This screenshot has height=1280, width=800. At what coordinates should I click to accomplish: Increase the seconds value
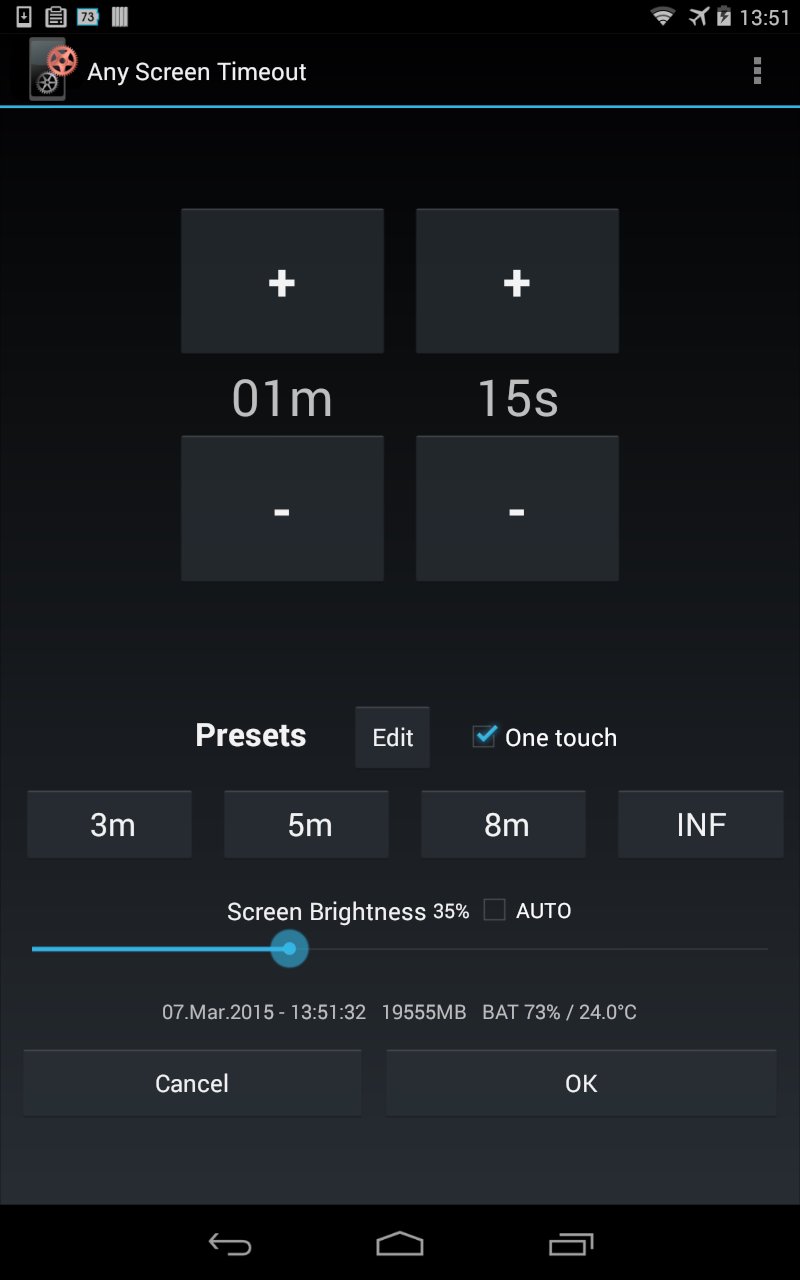[x=517, y=282]
